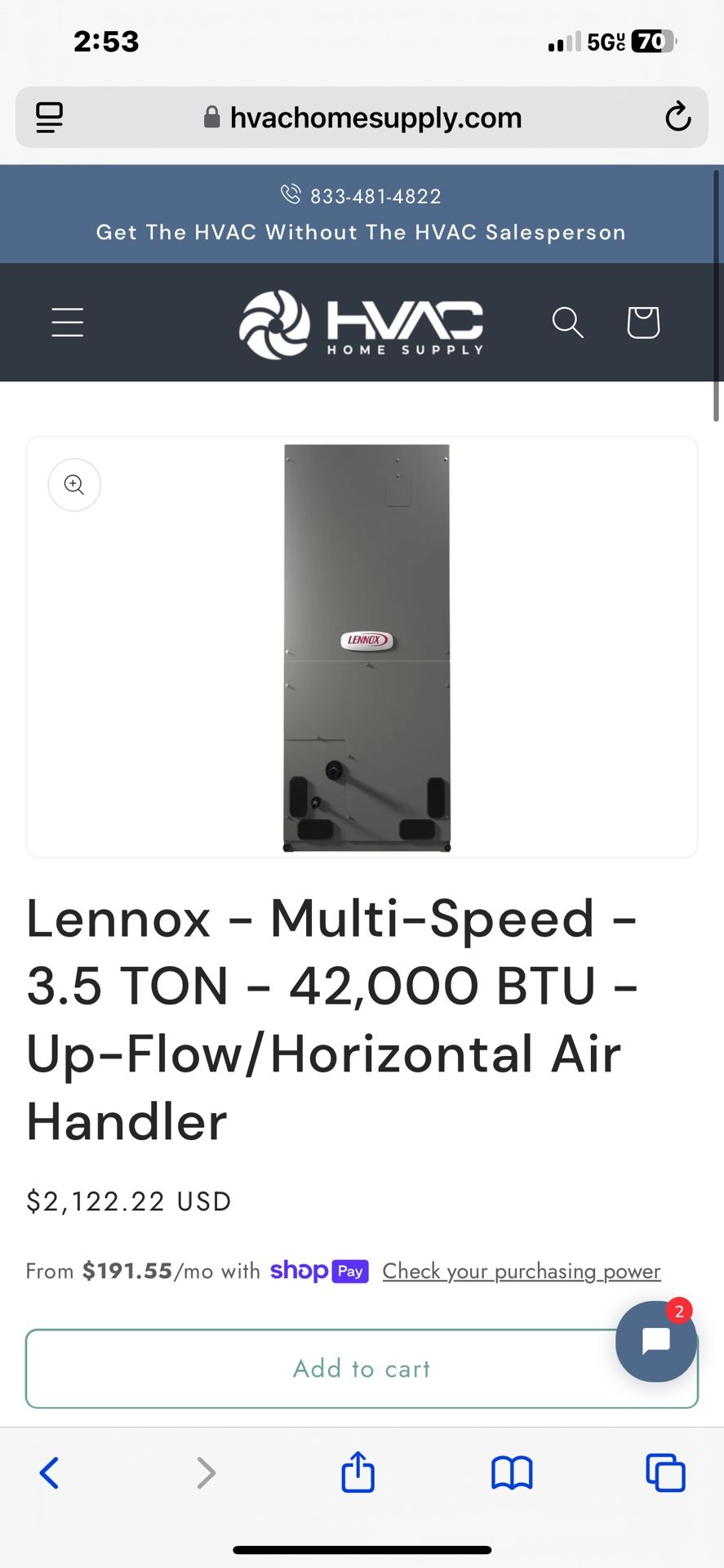Open the chat bubble

pos(656,1341)
